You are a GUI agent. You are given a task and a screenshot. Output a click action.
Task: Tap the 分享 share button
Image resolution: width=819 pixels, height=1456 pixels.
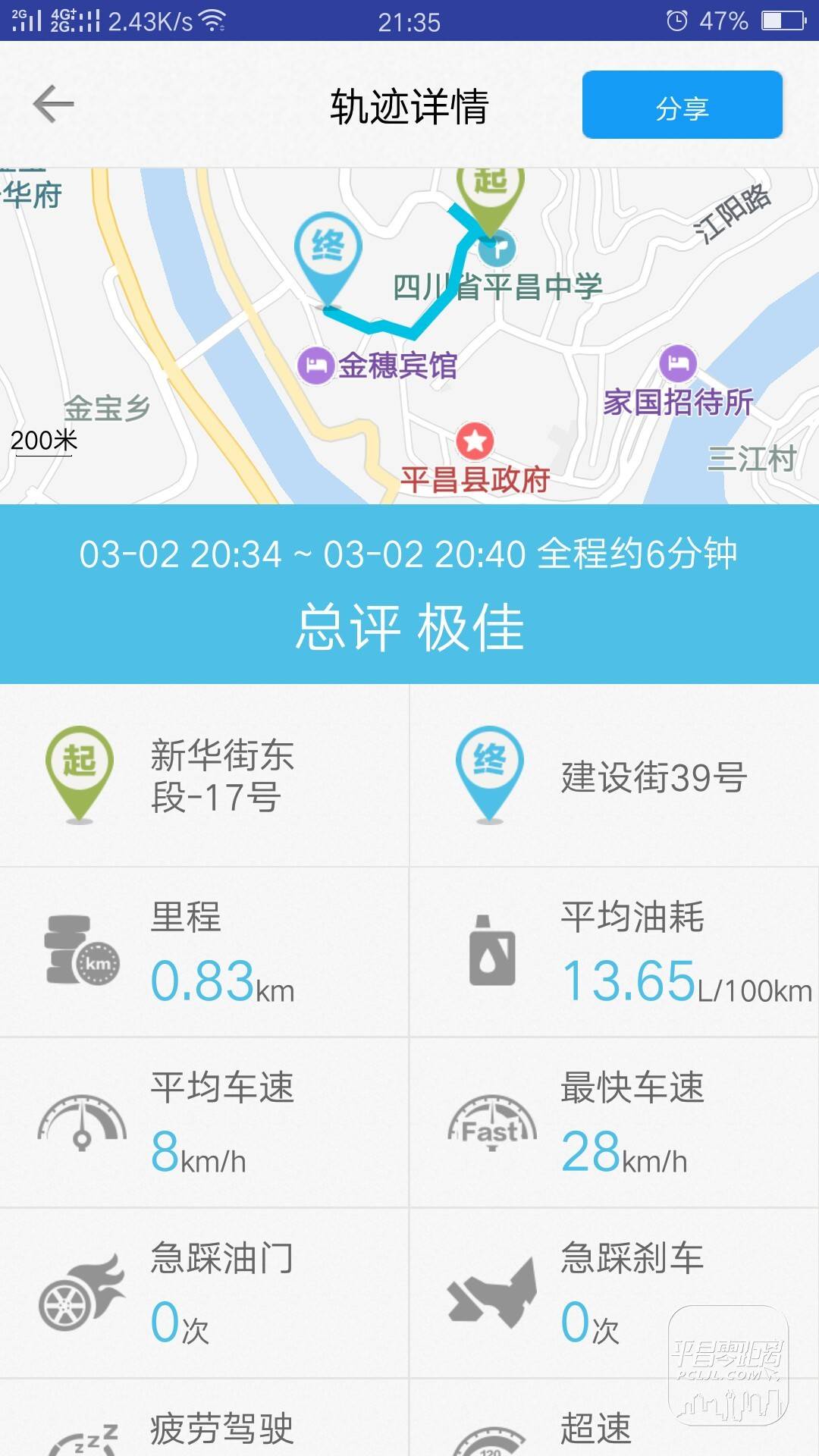coord(682,105)
